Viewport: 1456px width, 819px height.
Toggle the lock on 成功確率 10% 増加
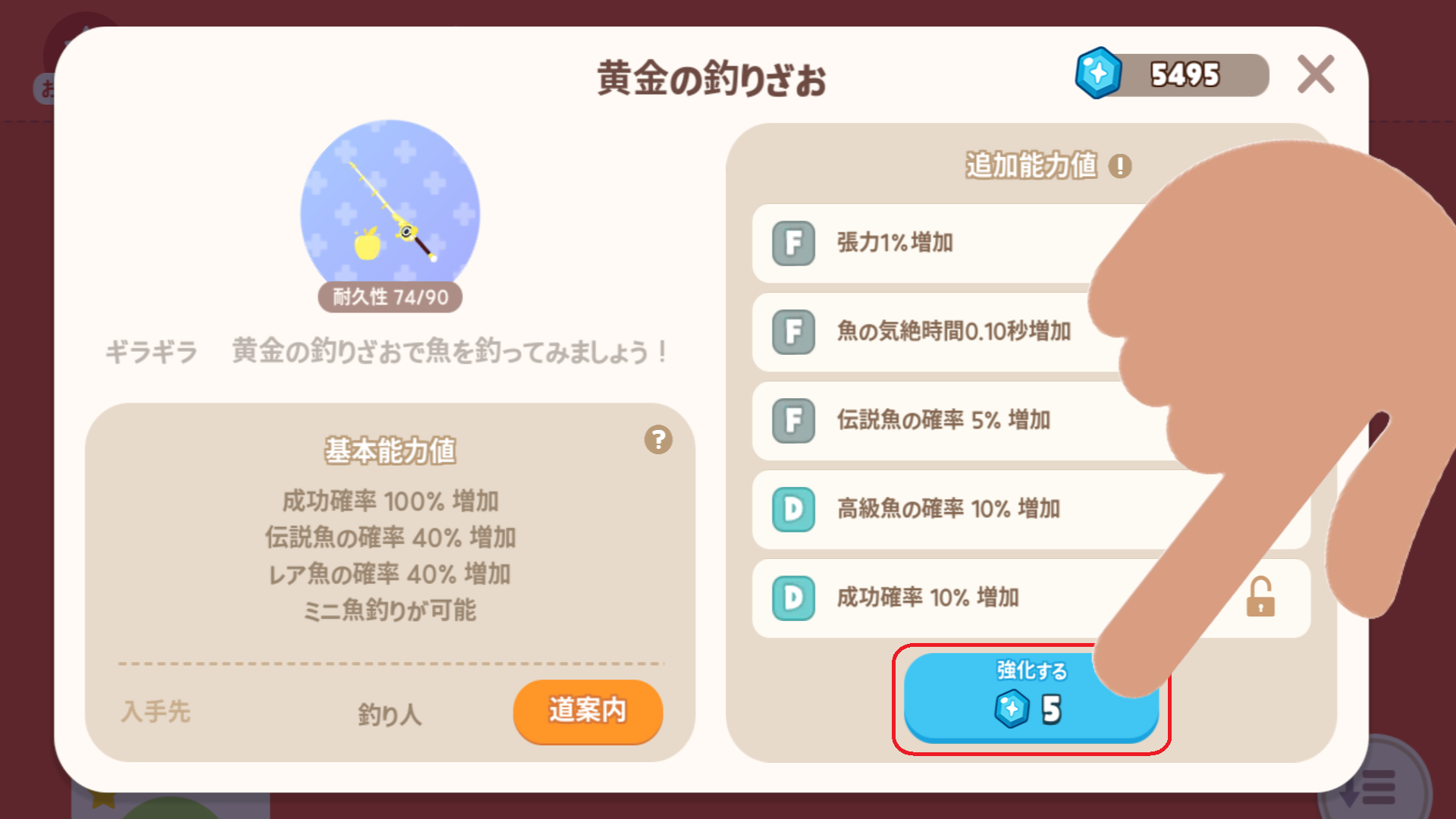[1260, 598]
